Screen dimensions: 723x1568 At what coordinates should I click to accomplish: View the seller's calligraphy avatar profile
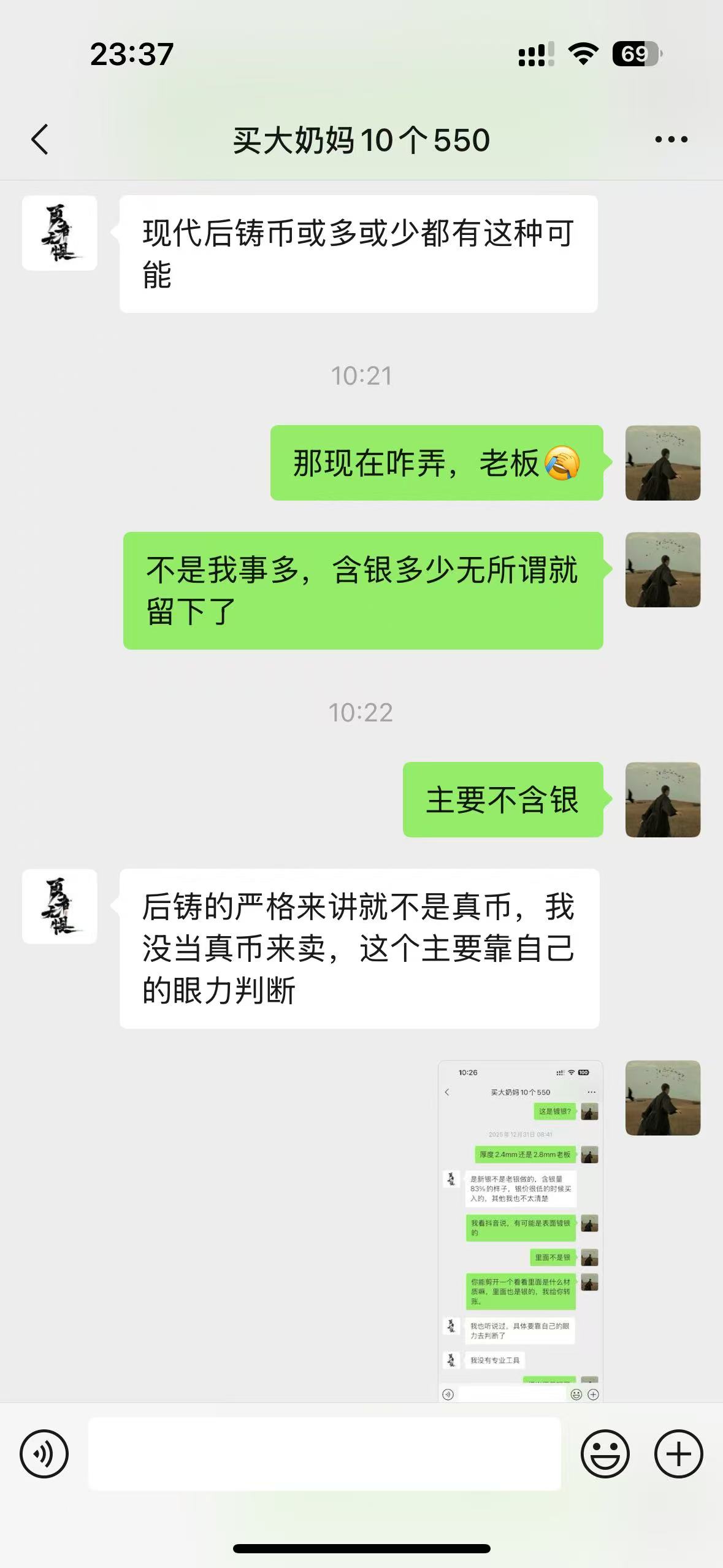coord(59,906)
